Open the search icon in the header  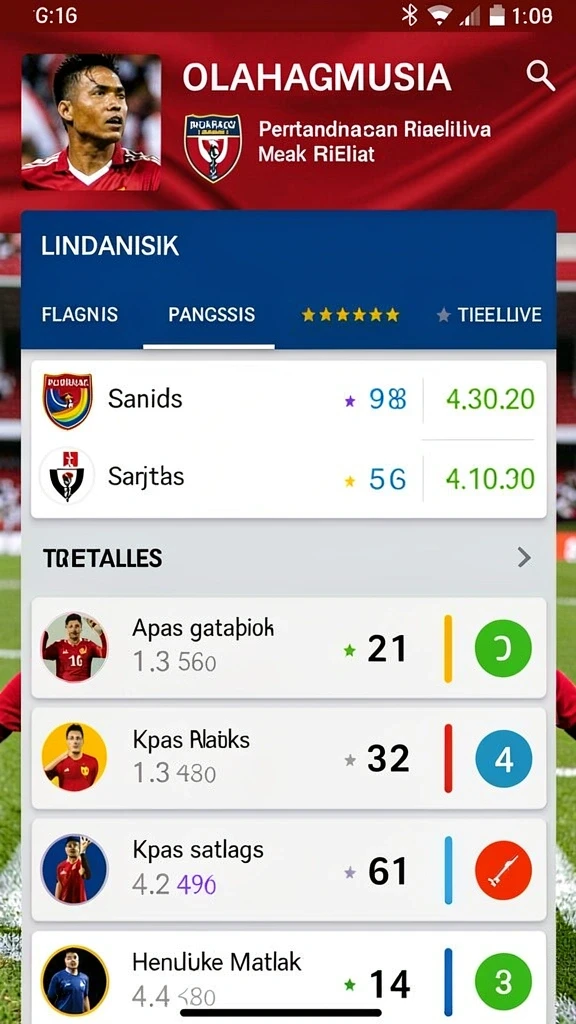click(x=540, y=77)
